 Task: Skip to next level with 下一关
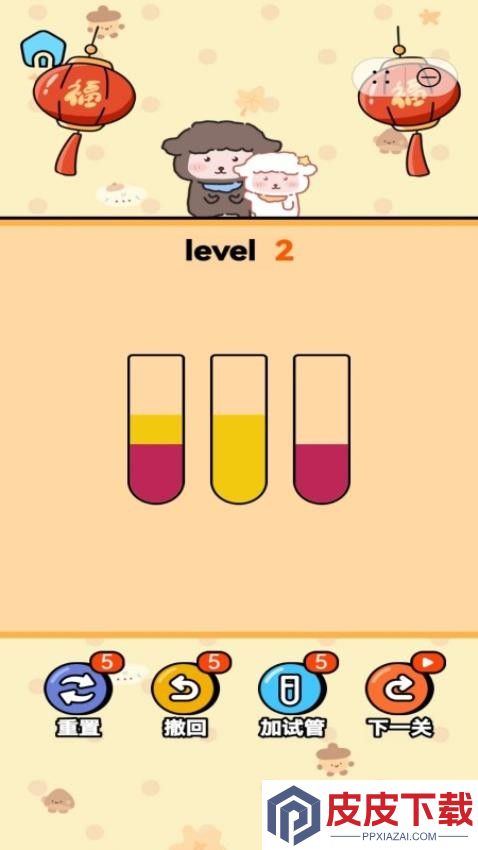(401, 696)
